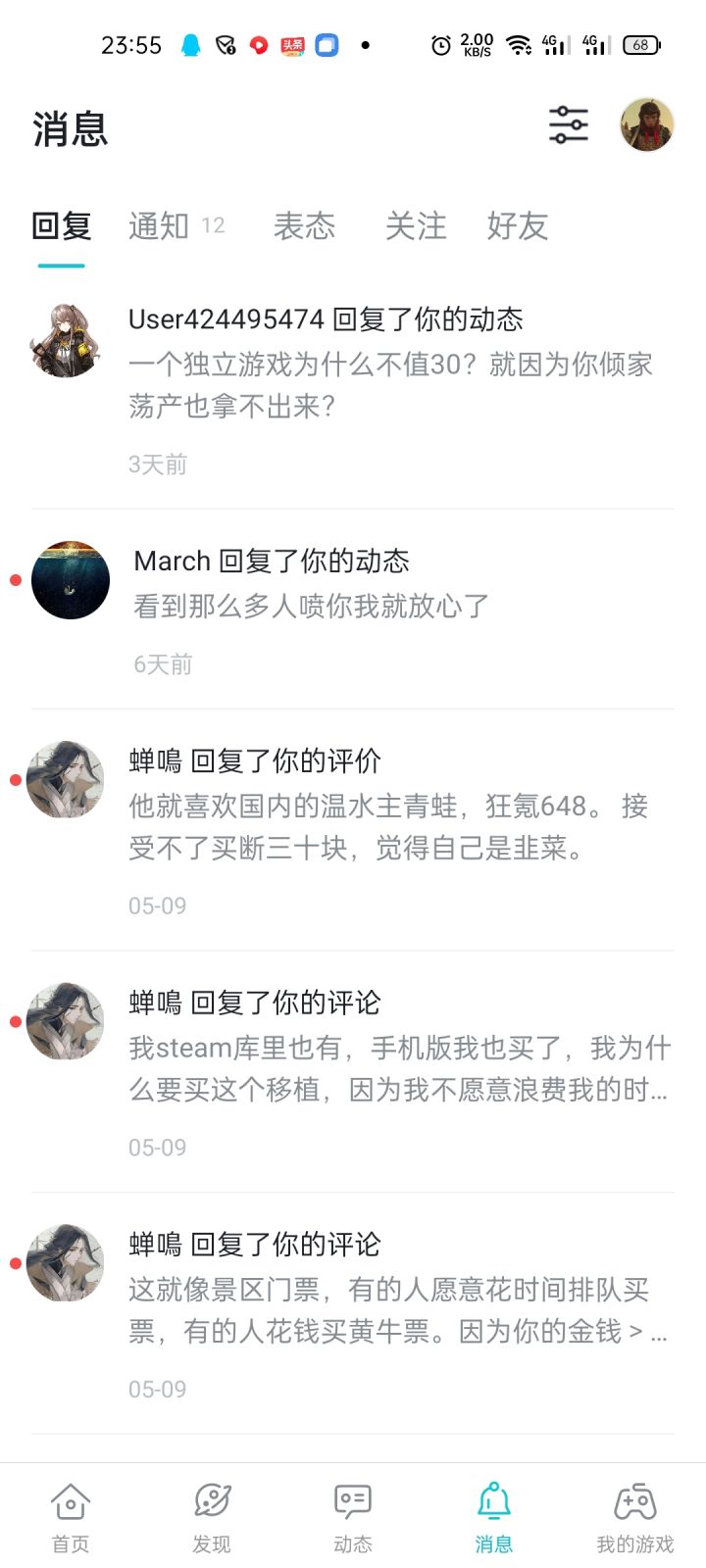The image size is (706, 1568).
Task: Go to the 首页 tab
Action: (71, 1517)
